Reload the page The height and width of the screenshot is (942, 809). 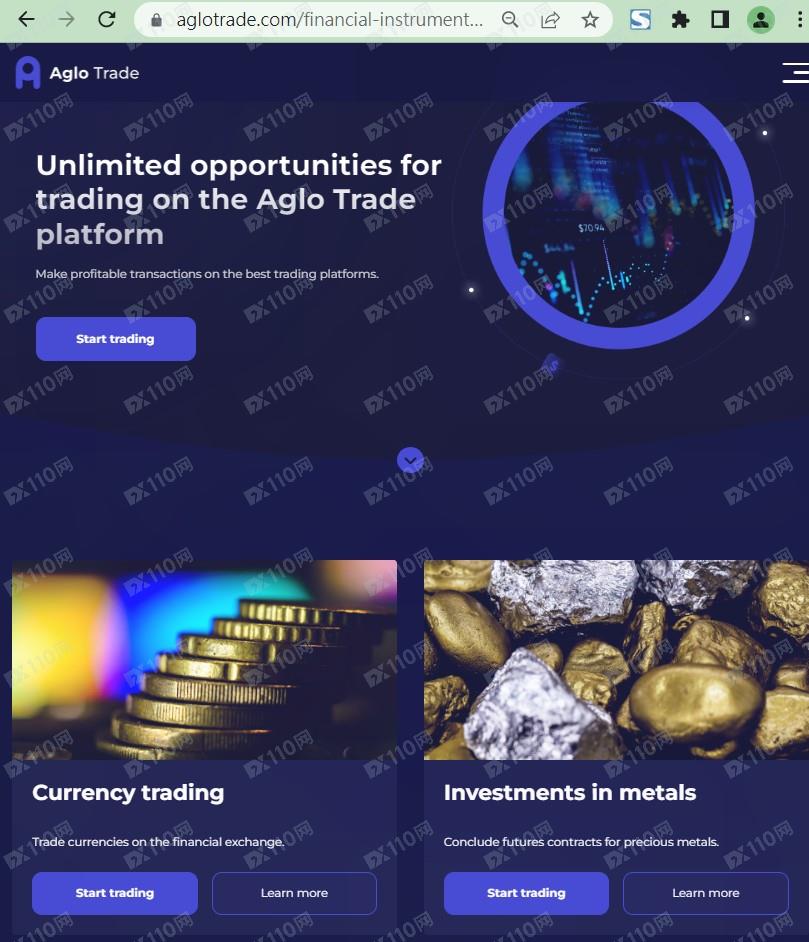107,19
